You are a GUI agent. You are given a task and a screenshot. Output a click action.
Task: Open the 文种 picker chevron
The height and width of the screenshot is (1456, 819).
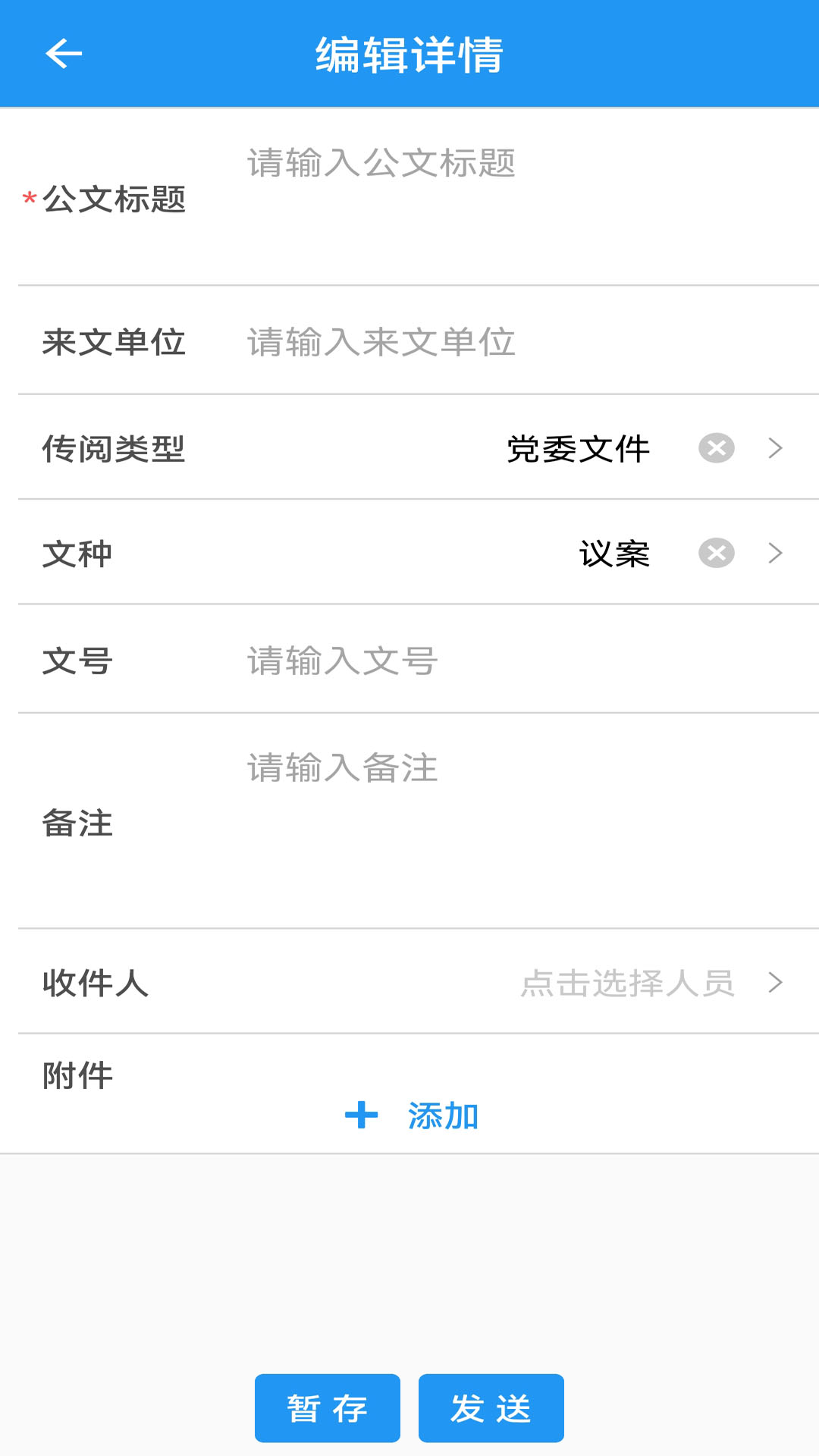(775, 553)
